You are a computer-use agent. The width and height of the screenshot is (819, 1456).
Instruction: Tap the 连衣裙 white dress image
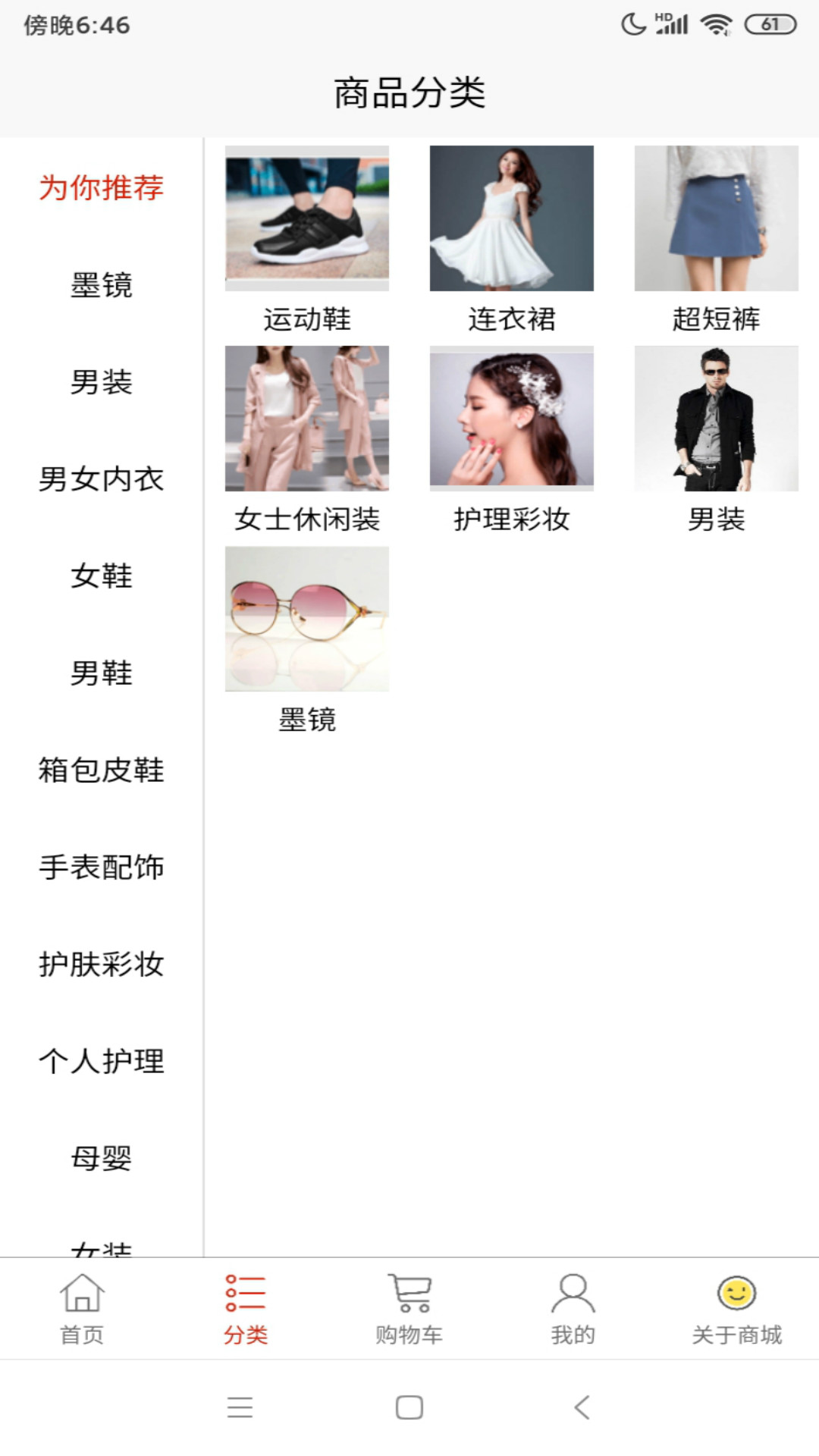[512, 219]
